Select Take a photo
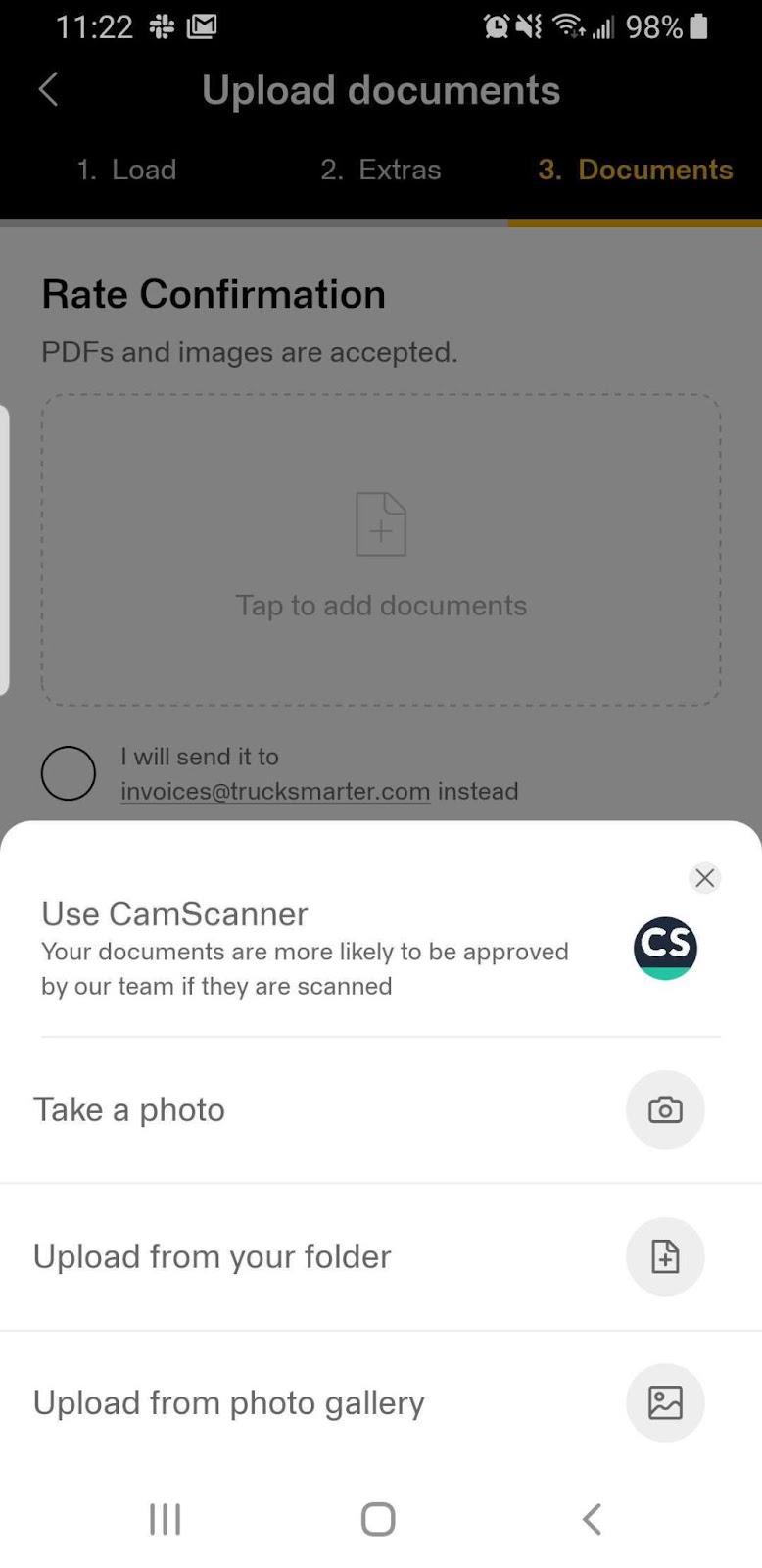 [380, 1109]
